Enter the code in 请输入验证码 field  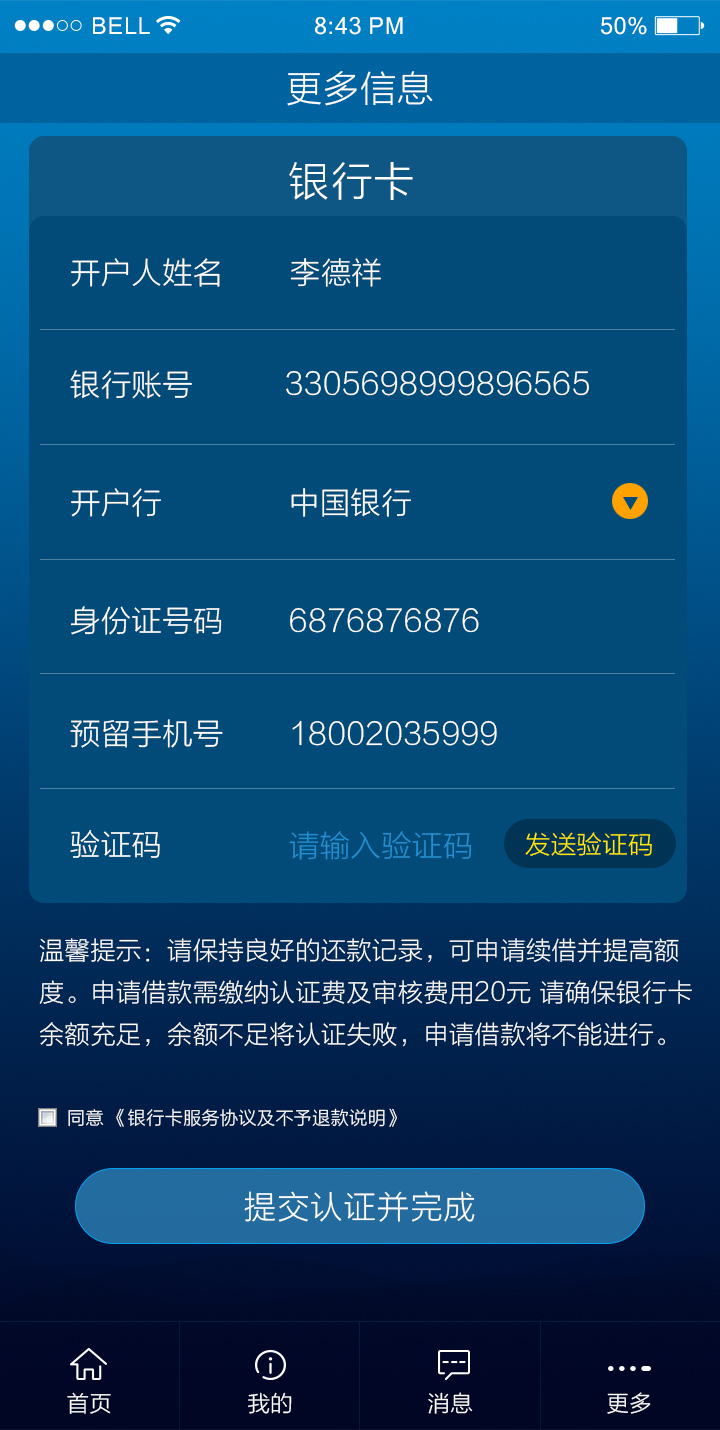pyautogui.click(x=381, y=846)
